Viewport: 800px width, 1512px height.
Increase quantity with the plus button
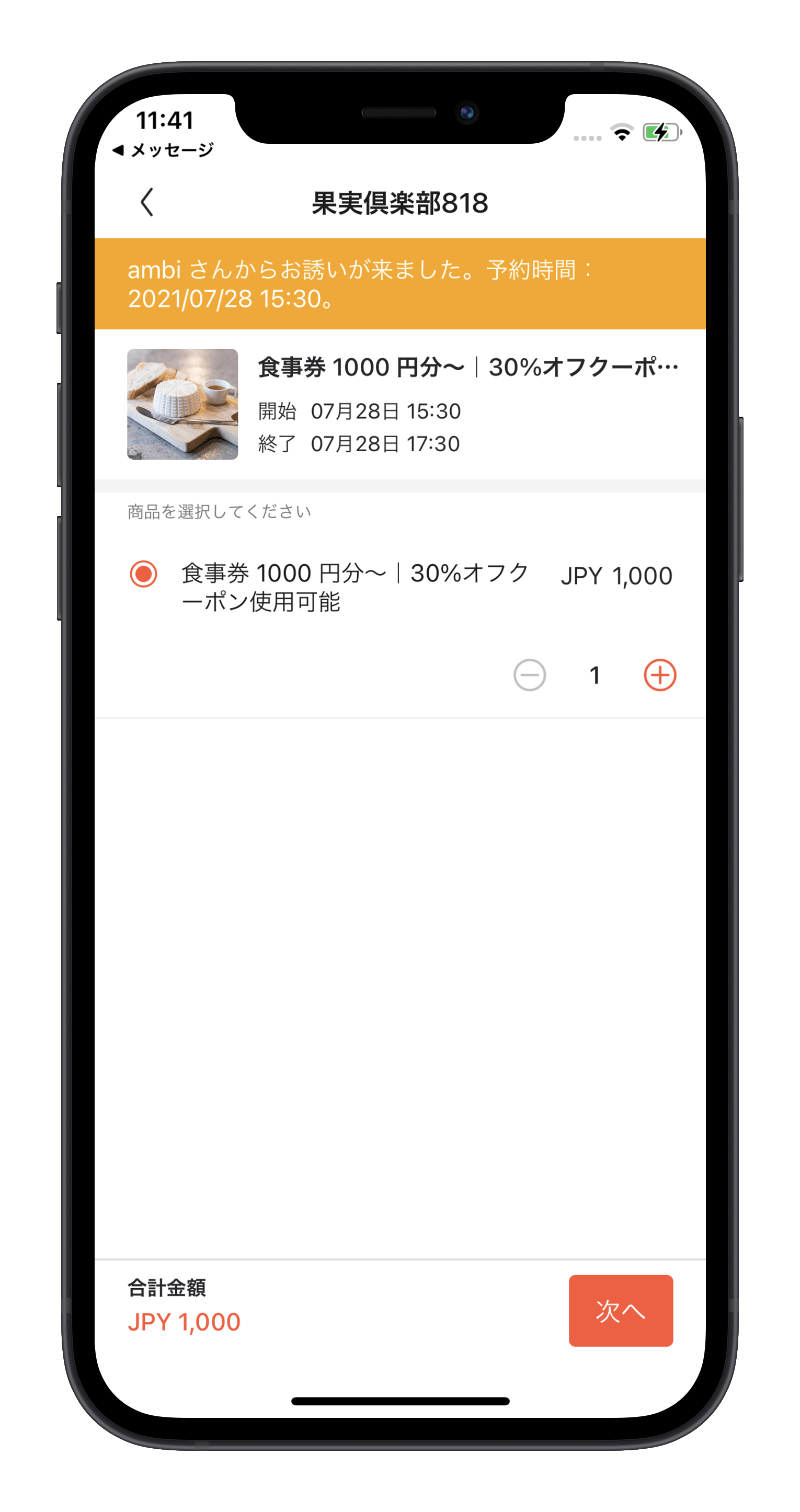(660, 675)
